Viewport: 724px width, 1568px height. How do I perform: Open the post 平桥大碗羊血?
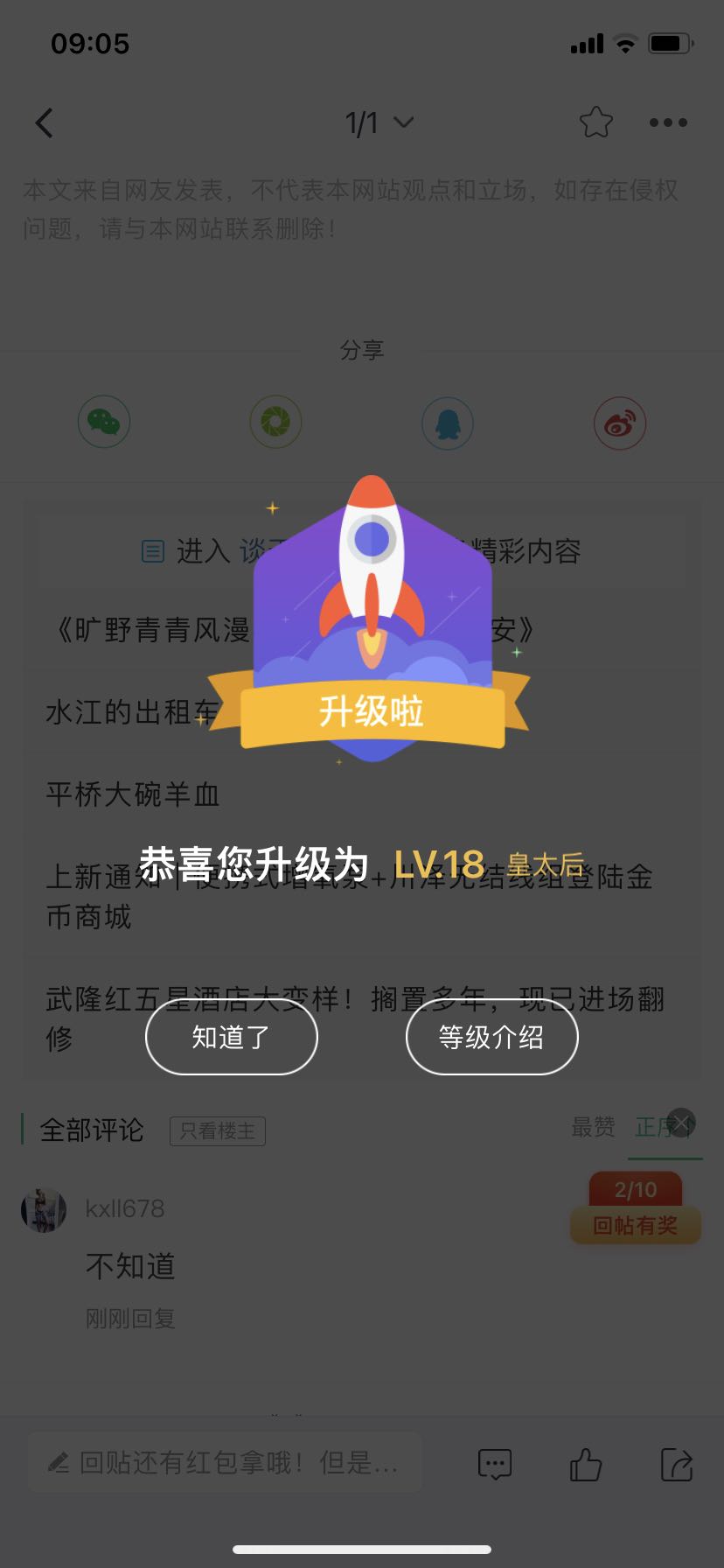[x=132, y=794]
